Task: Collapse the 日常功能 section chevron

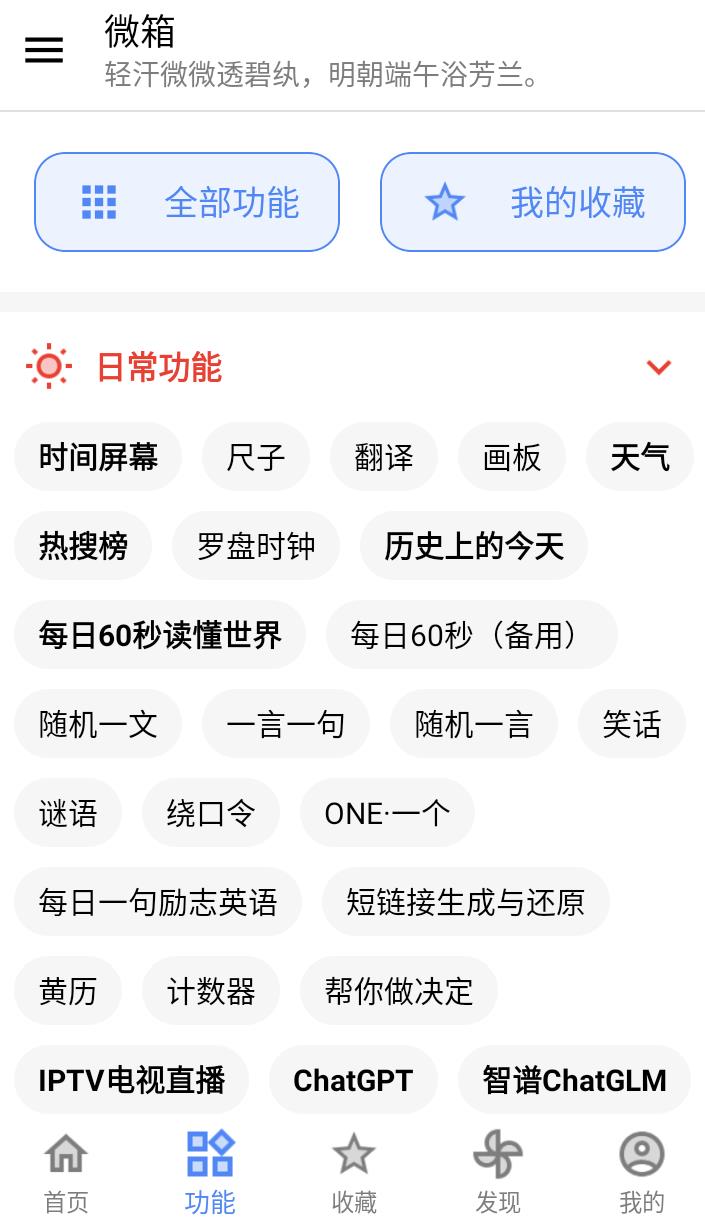Action: [x=658, y=367]
